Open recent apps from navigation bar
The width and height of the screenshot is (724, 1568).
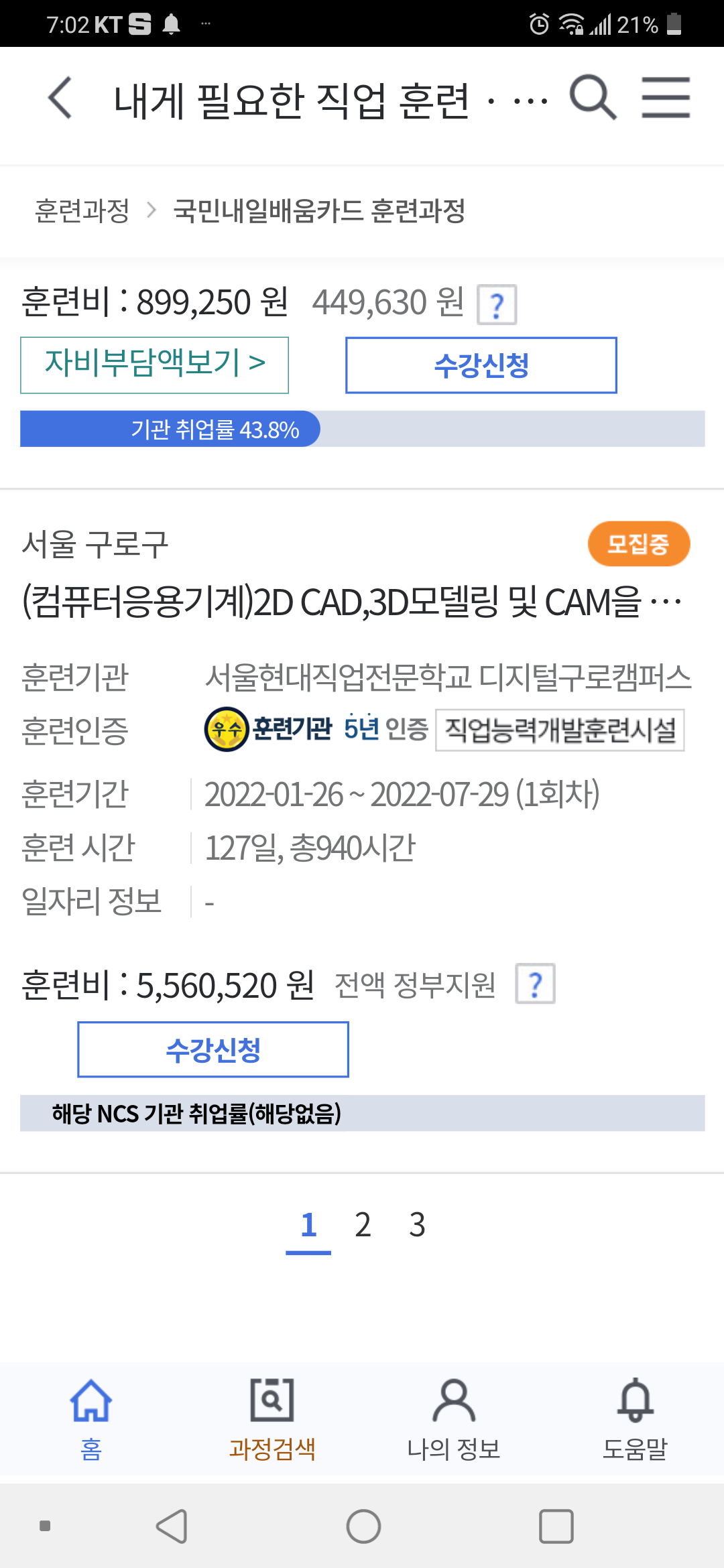pyautogui.click(x=556, y=1526)
